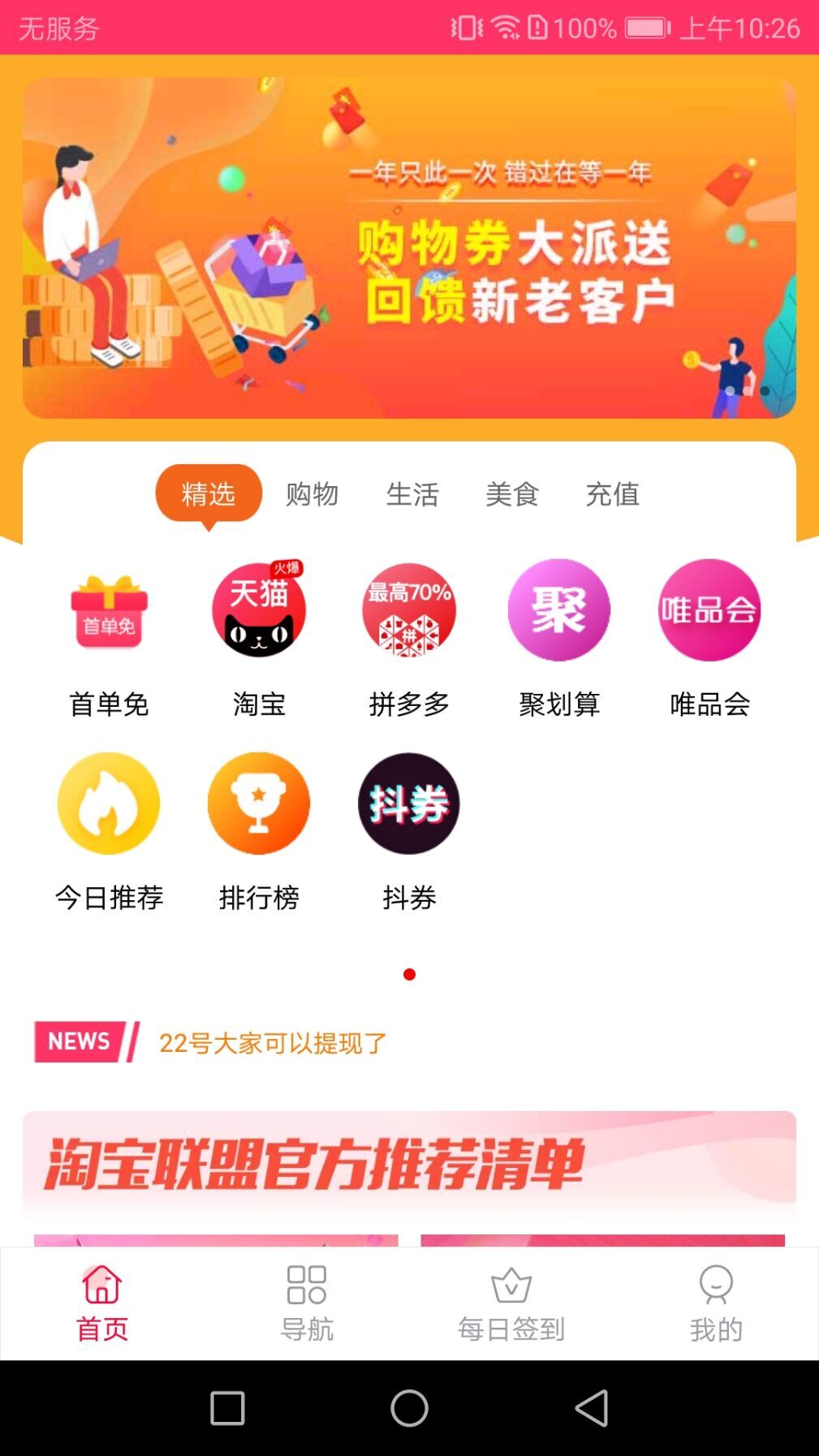Tap the 唯品会 pink icon
Image resolution: width=819 pixels, height=1456 pixels.
(709, 610)
